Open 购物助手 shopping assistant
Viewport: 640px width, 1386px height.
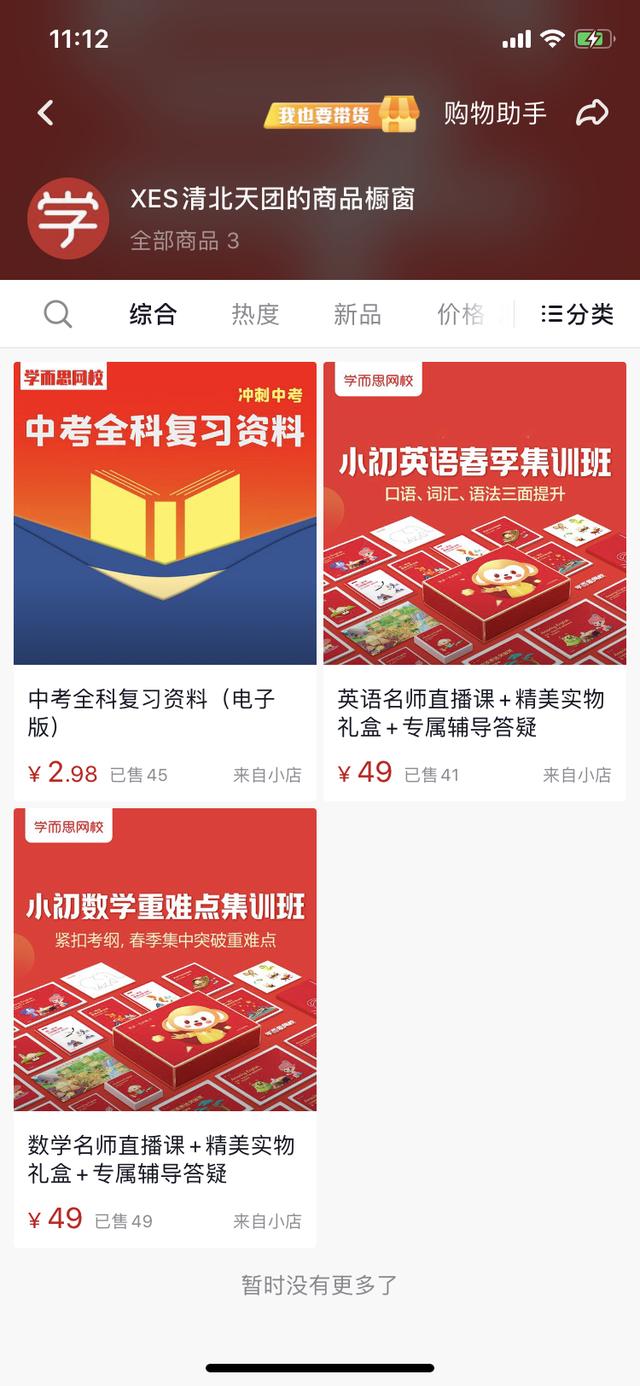[495, 114]
